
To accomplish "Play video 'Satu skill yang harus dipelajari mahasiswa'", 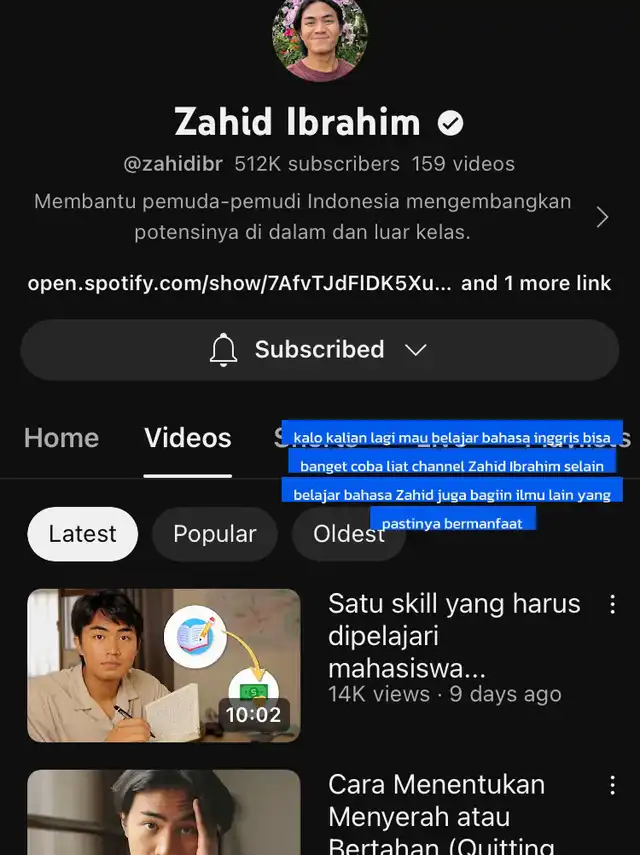I will (164, 665).
